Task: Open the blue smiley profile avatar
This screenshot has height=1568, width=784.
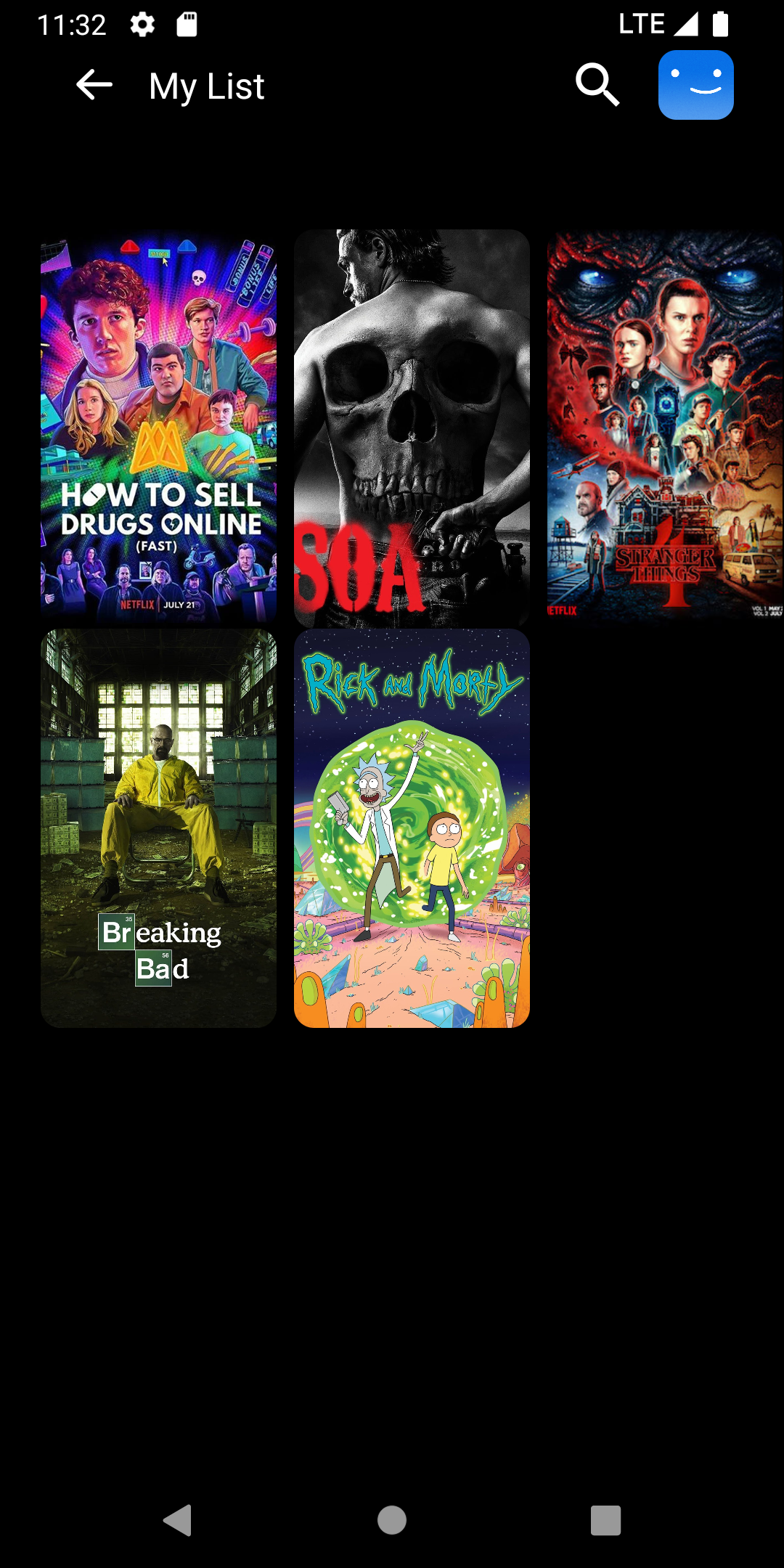Action: click(x=695, y=85)
